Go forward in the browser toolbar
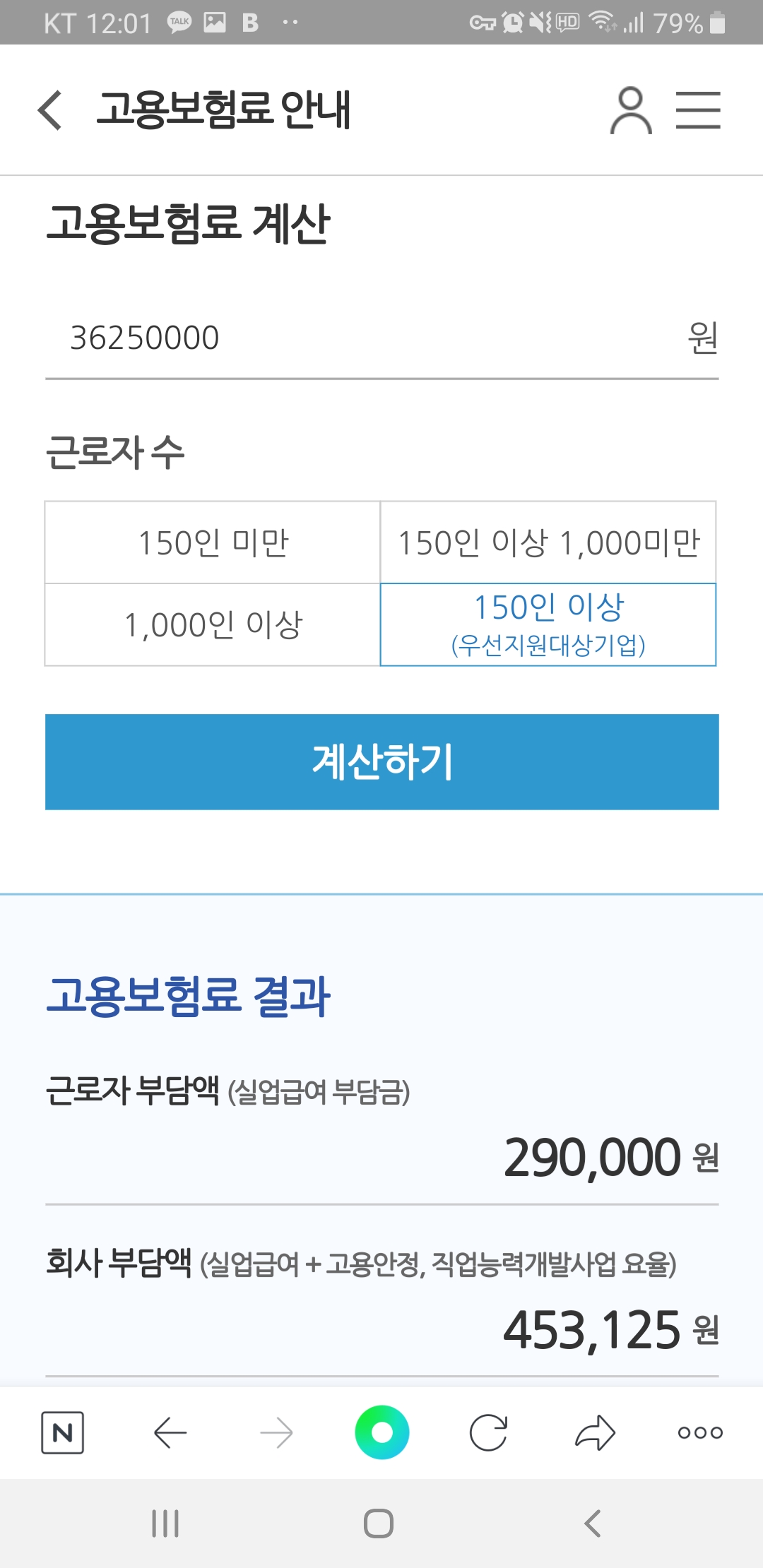The image size is (763, 1568). click(276, 1432)
